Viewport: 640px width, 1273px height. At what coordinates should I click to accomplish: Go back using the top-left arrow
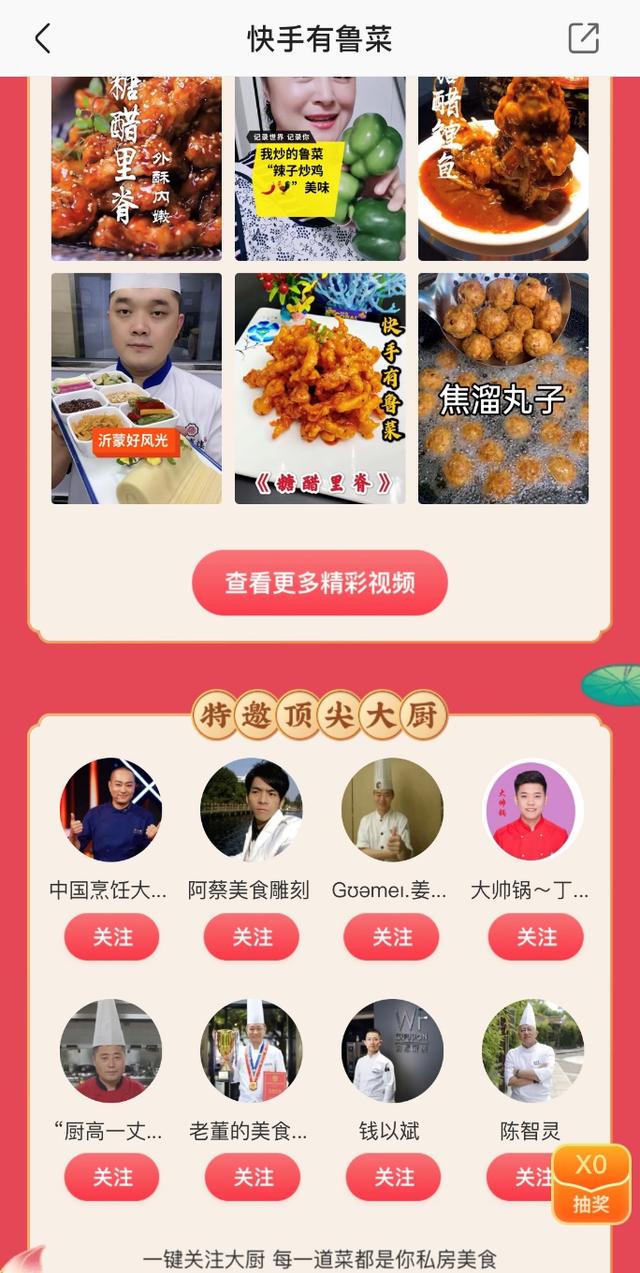click(x=42, y=39)
